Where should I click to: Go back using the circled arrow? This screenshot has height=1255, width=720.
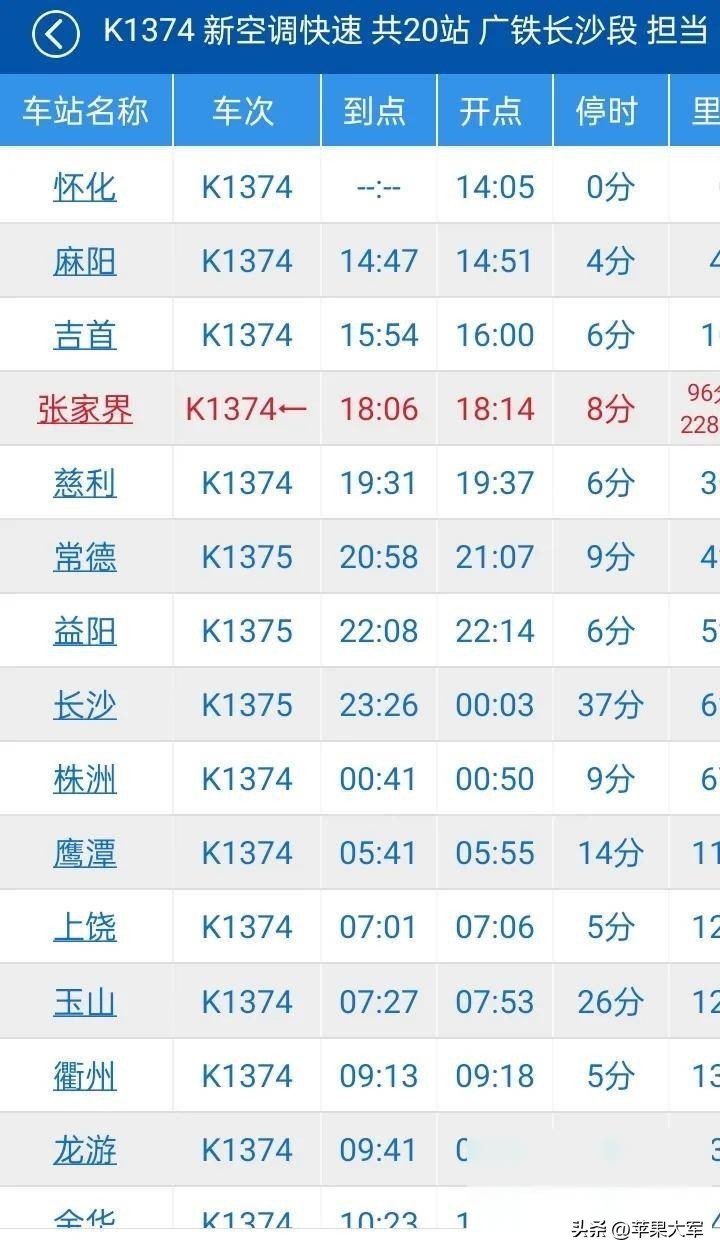(55, 35)
